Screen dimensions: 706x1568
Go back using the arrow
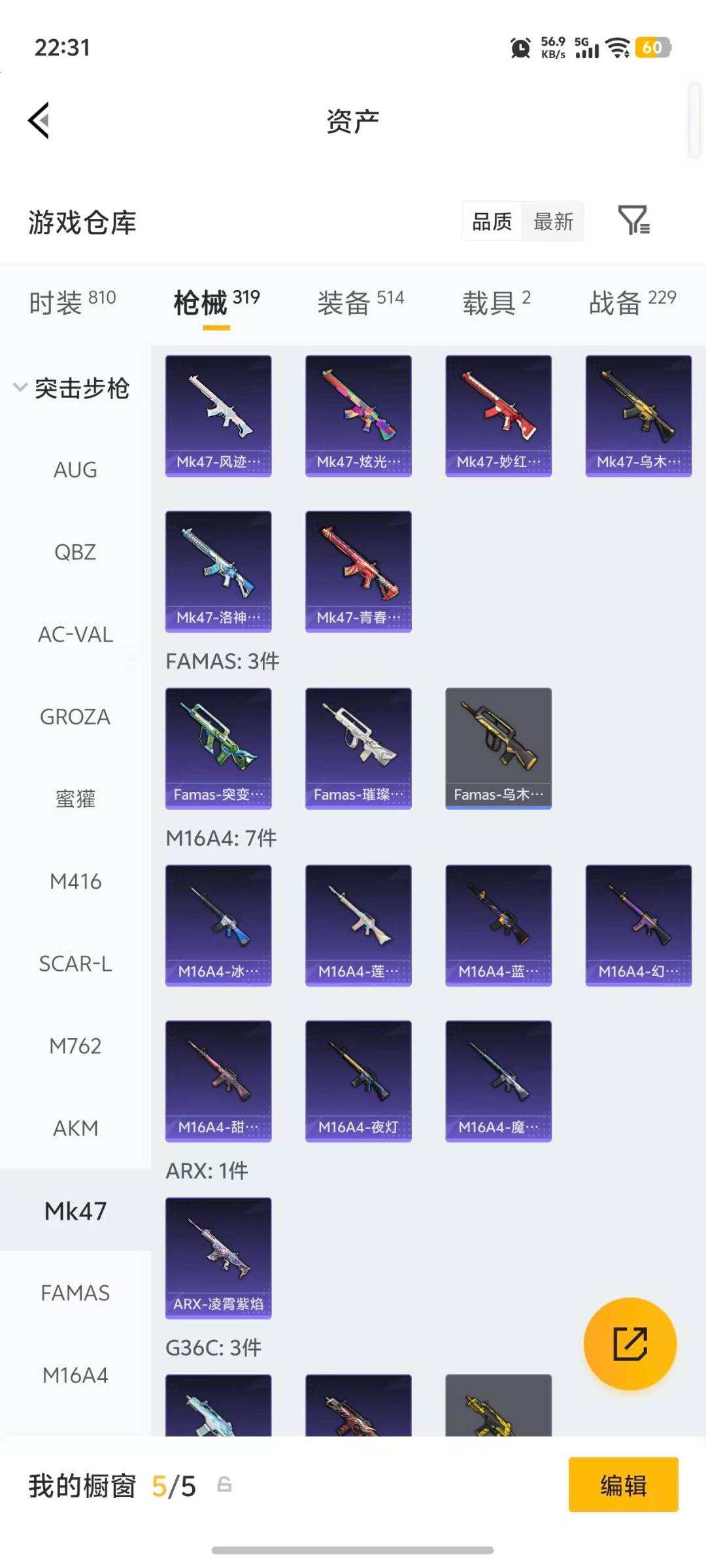(x=39, y=121)
